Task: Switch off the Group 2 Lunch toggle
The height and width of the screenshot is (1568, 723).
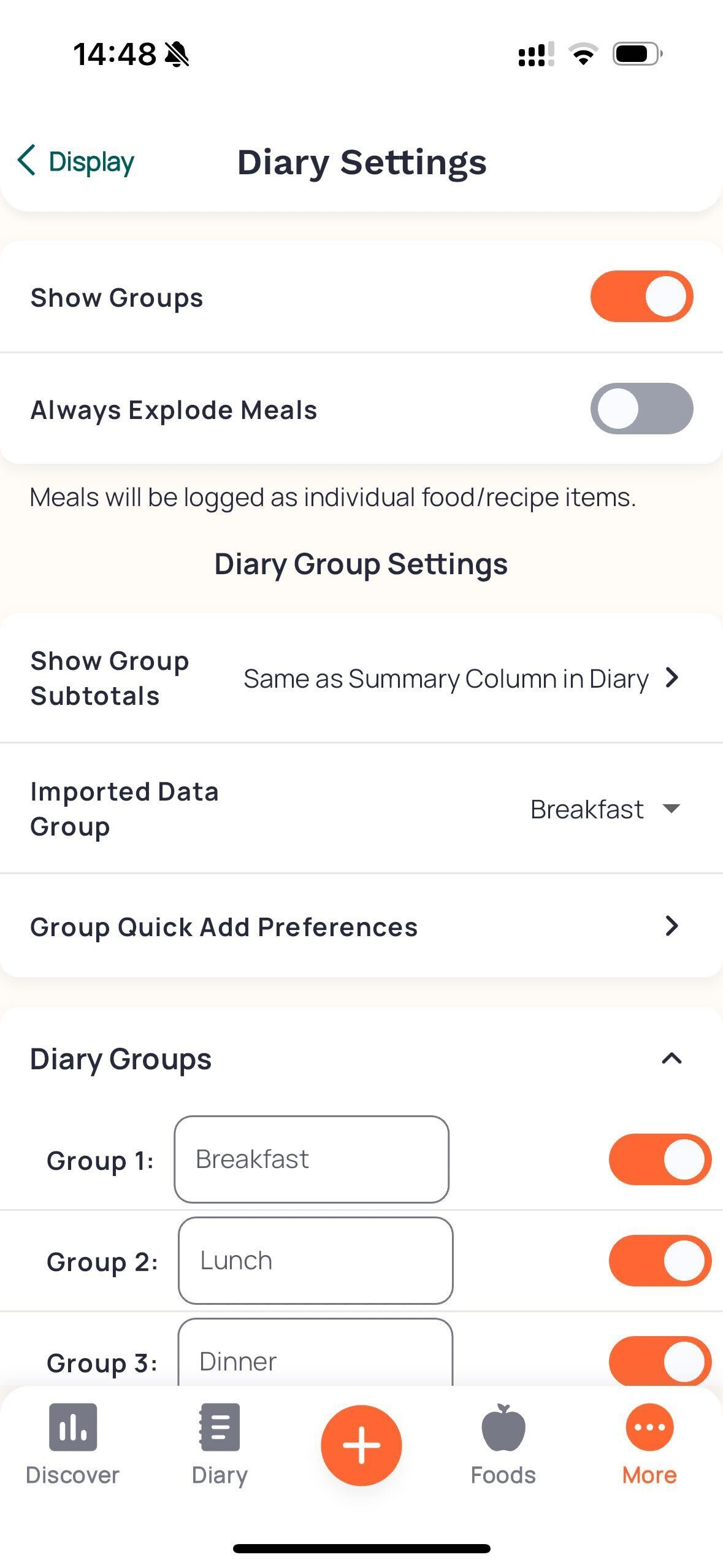Action: (660, 1261)
